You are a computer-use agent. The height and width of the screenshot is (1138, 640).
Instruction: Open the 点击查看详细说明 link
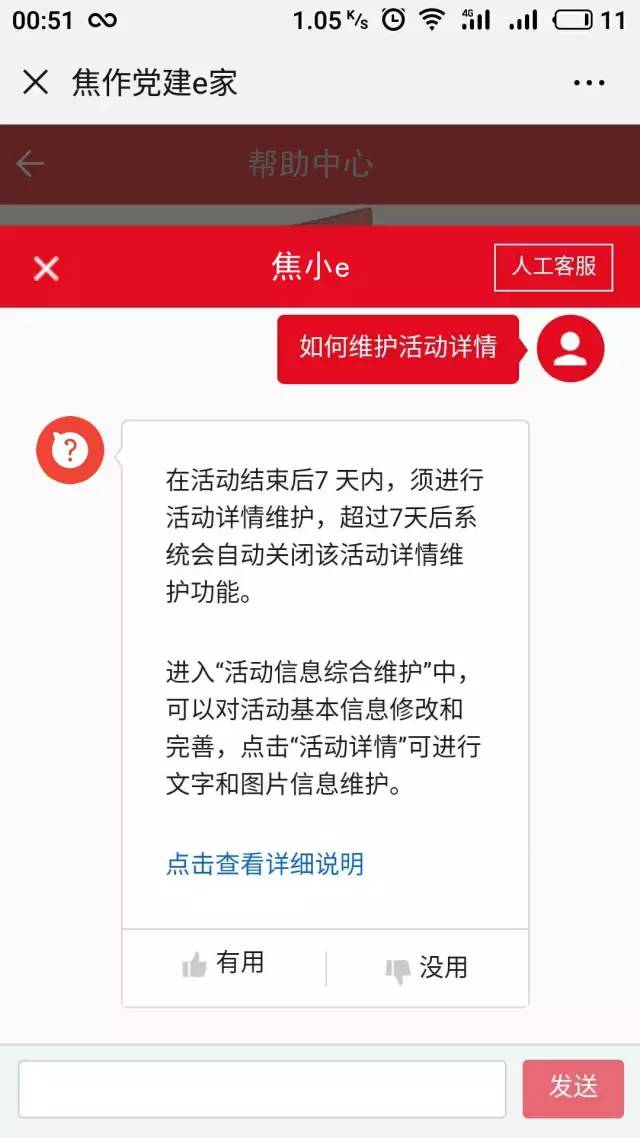point(265,864)
